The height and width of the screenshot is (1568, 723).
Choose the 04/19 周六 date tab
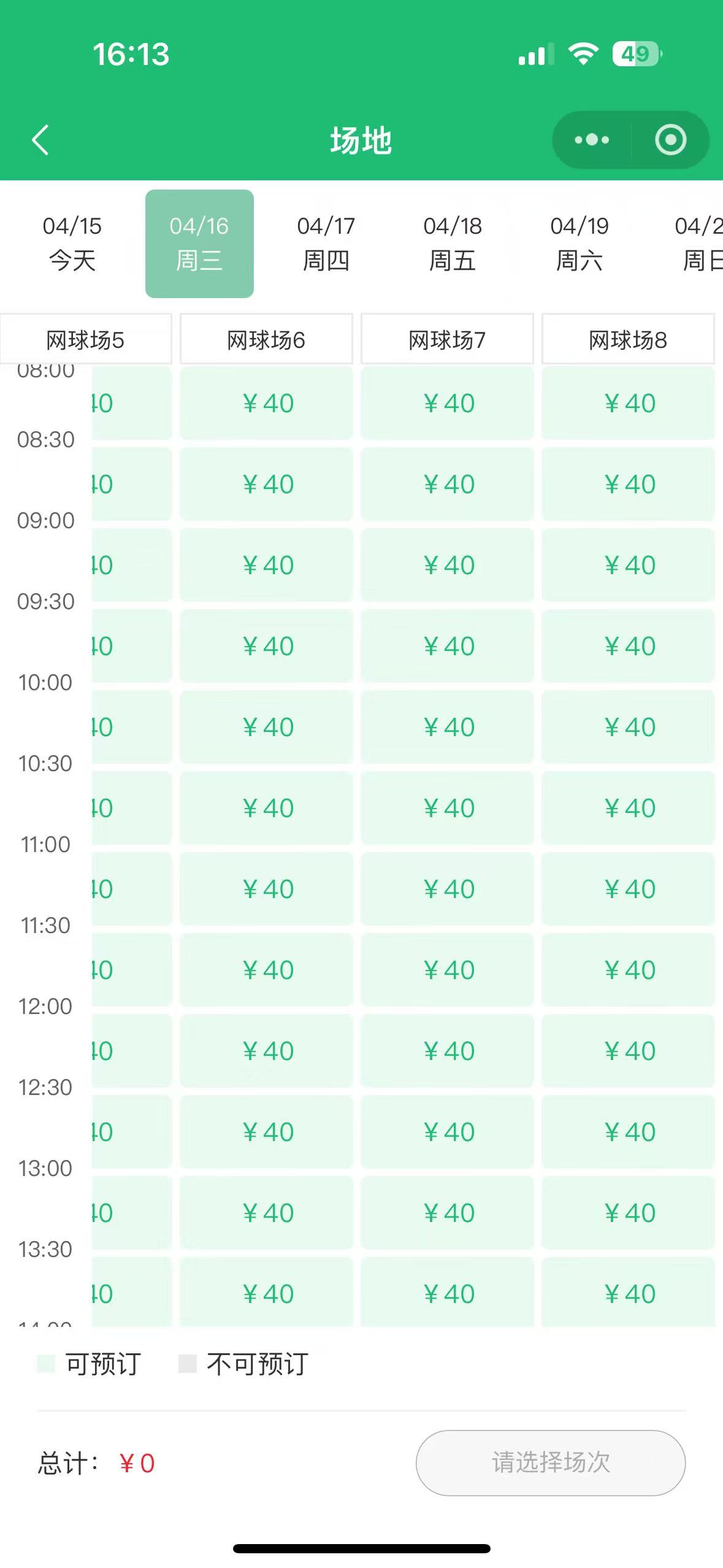point(580,244)
